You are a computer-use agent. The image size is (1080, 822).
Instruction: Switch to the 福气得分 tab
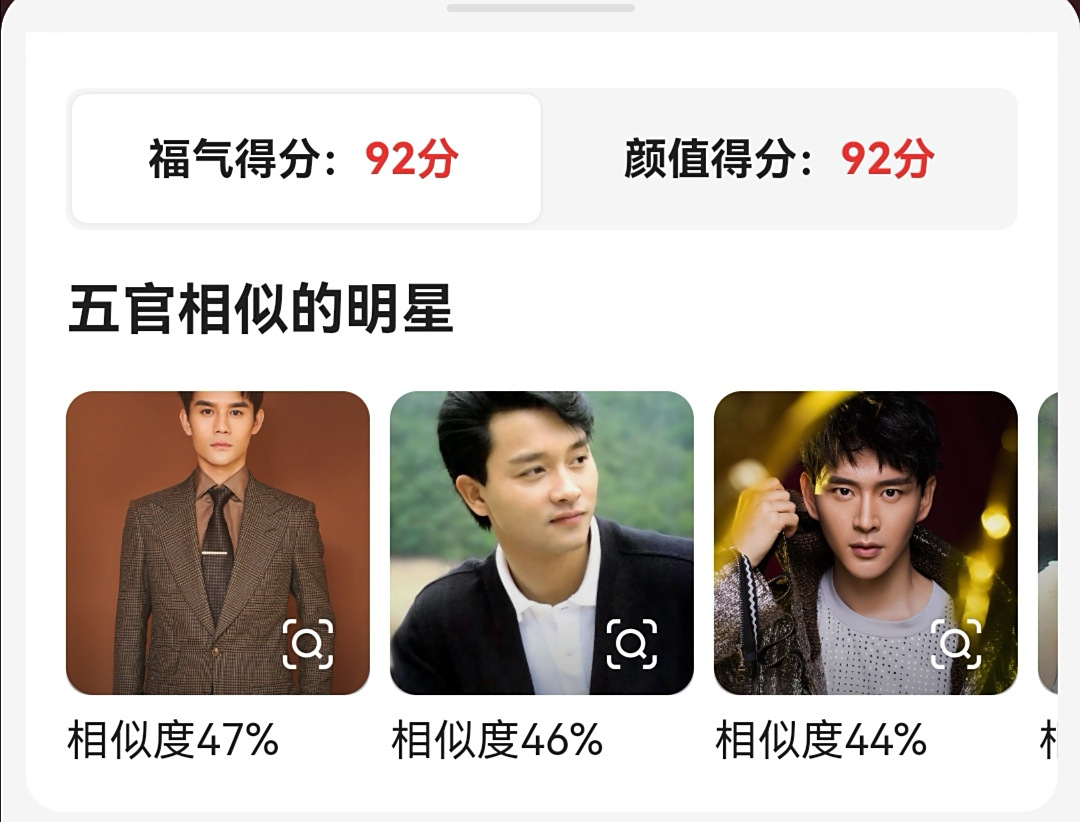305,159
